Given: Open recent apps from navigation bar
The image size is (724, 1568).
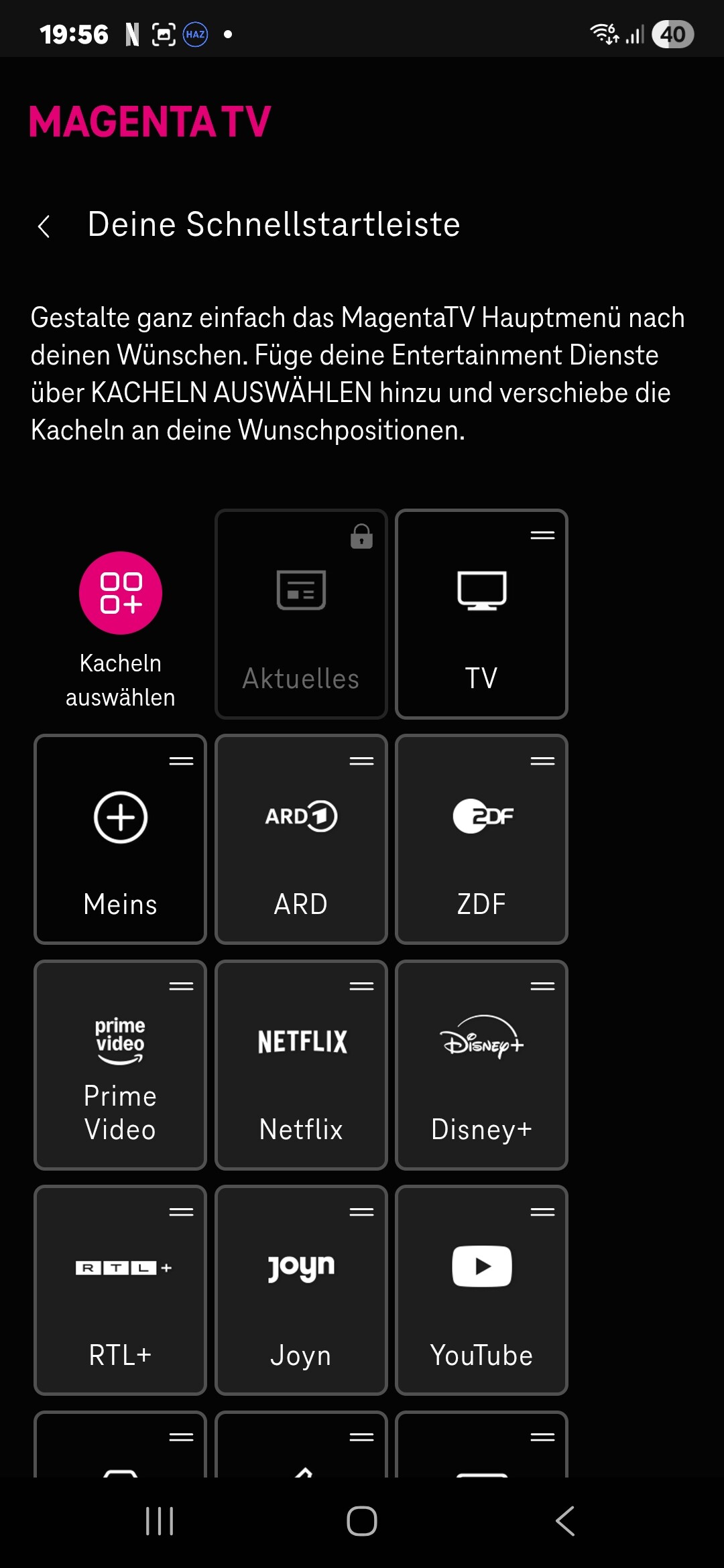Looking at the screenshot, I should (x=160, y=1521).
